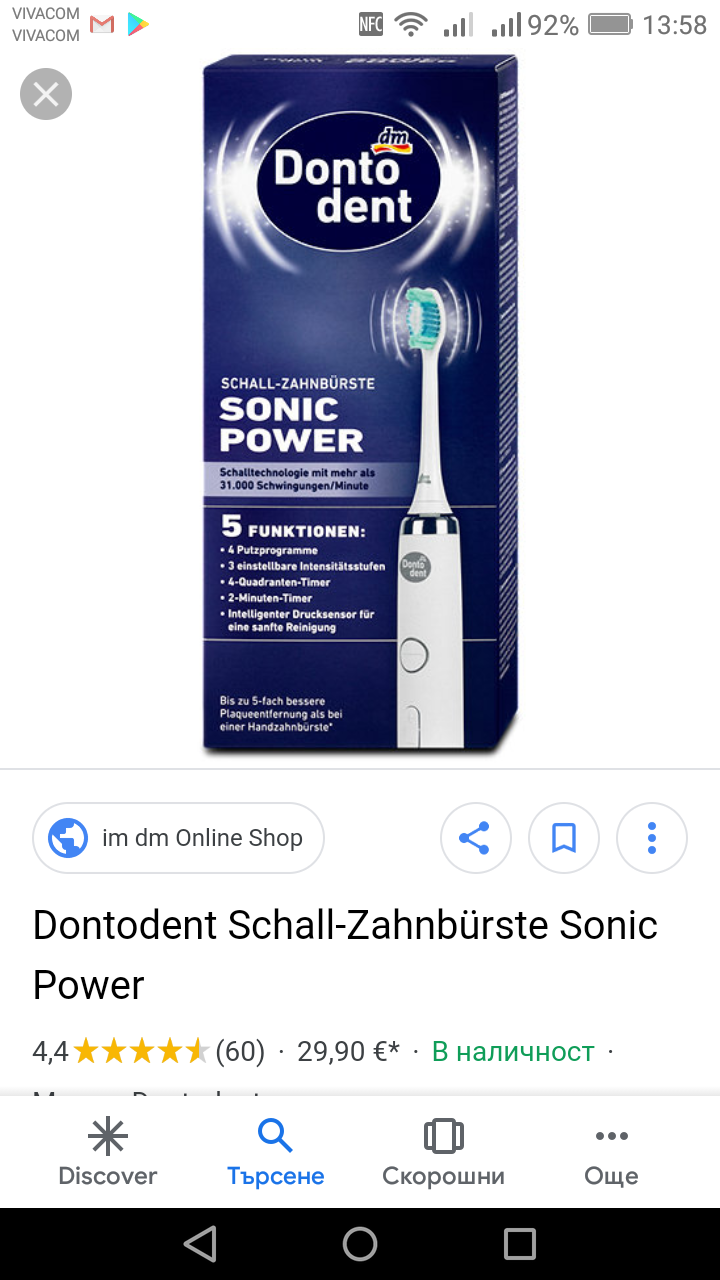This screenshot has width=720, height=1280.
Task: Open the Скорошни tab
Action: pos(443,1153)
